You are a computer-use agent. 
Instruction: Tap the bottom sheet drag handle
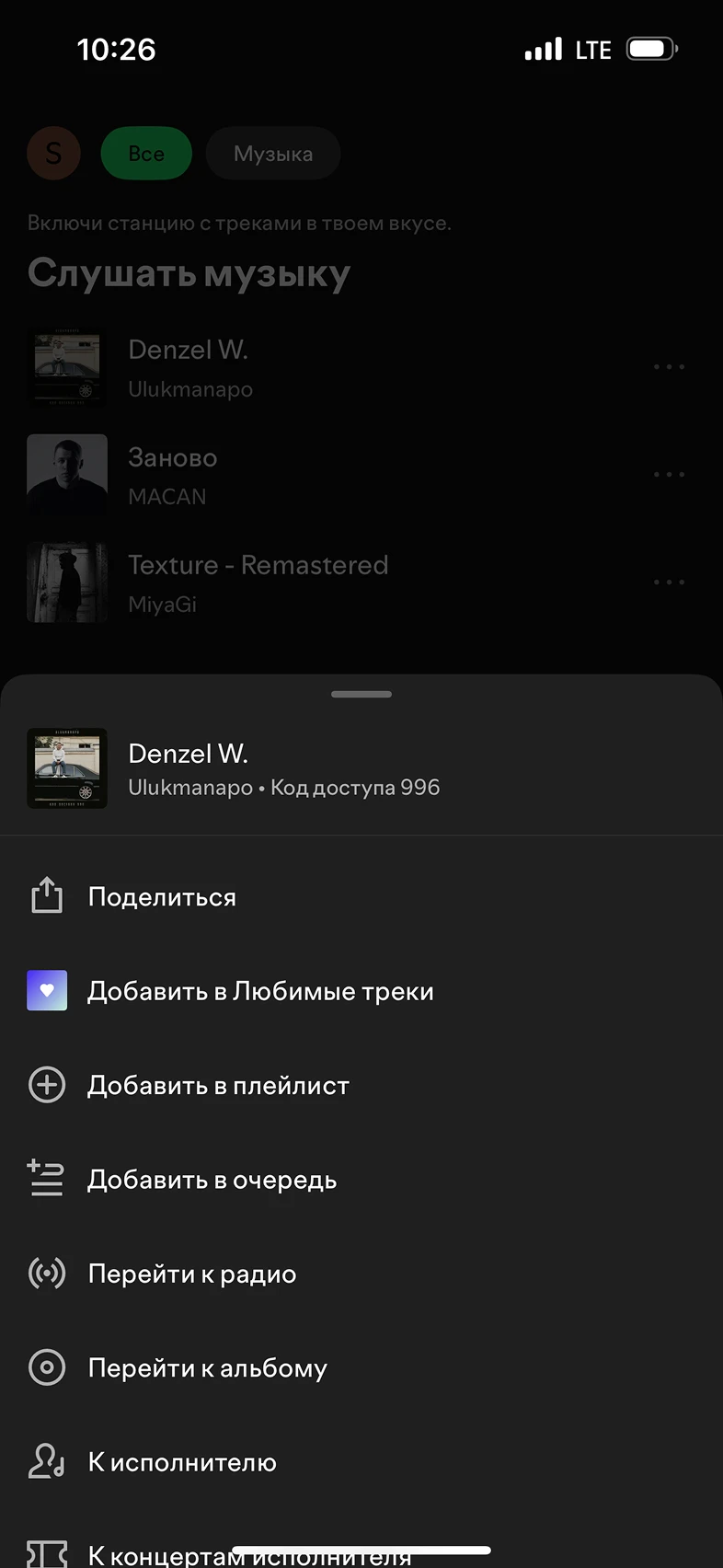pos(361,694)
